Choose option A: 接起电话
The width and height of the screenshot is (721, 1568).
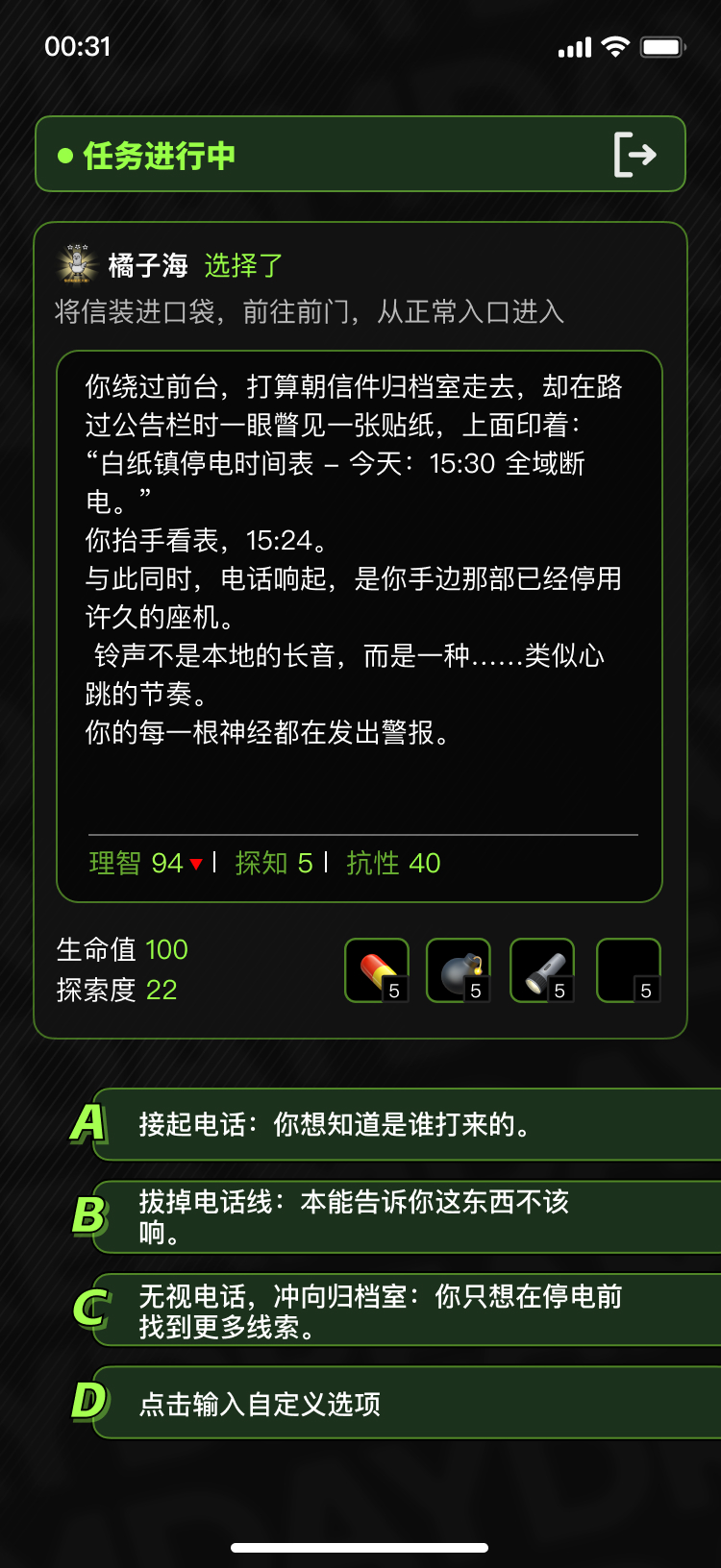point(404,1124)
